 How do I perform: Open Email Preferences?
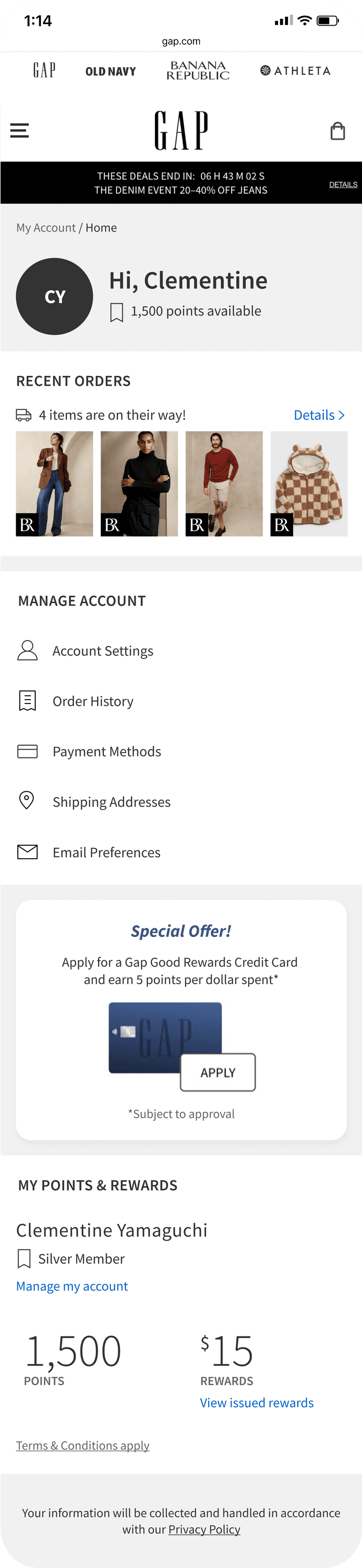(x=106, y=852)
